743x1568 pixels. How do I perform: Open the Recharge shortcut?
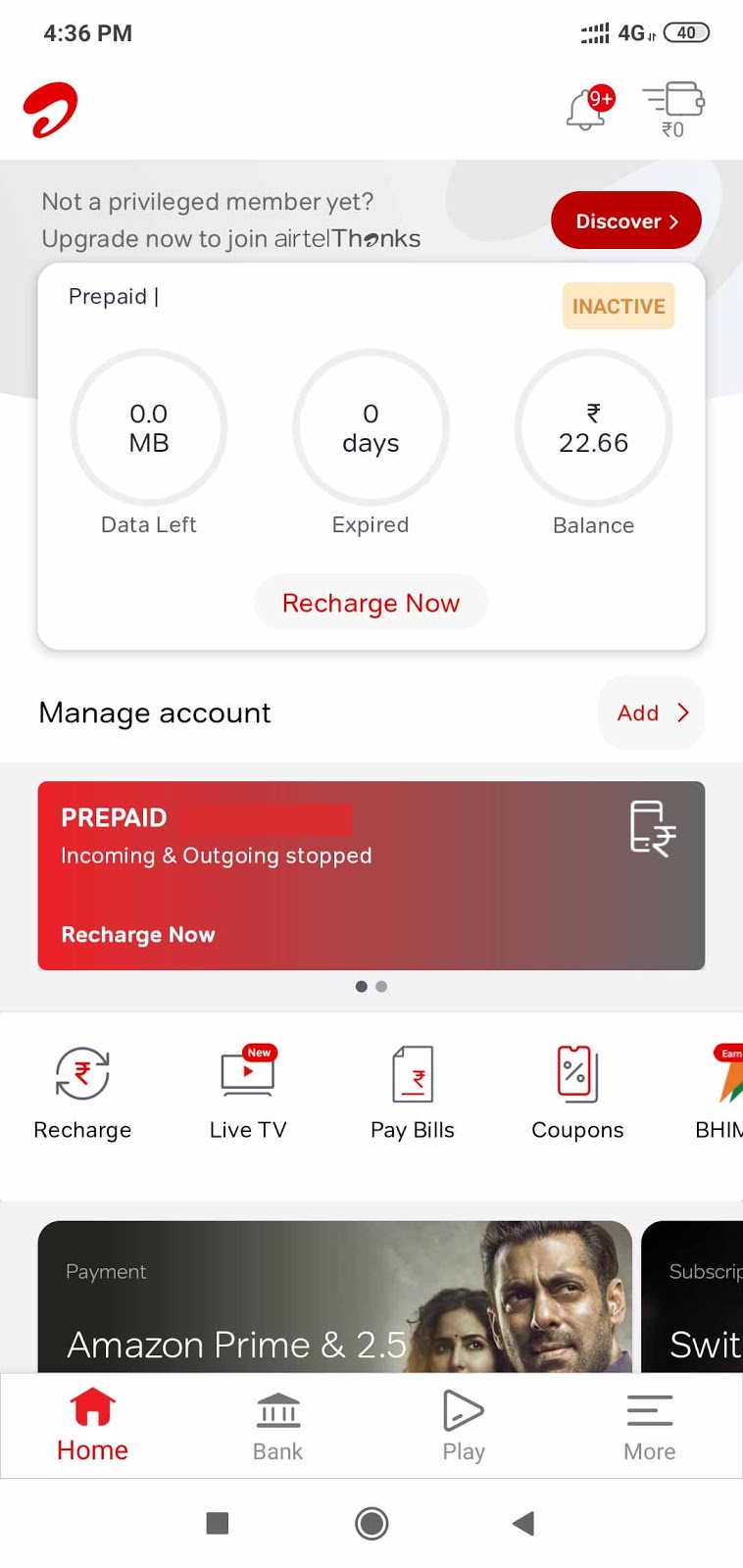pyautogui.click(x=82, y=1093)
